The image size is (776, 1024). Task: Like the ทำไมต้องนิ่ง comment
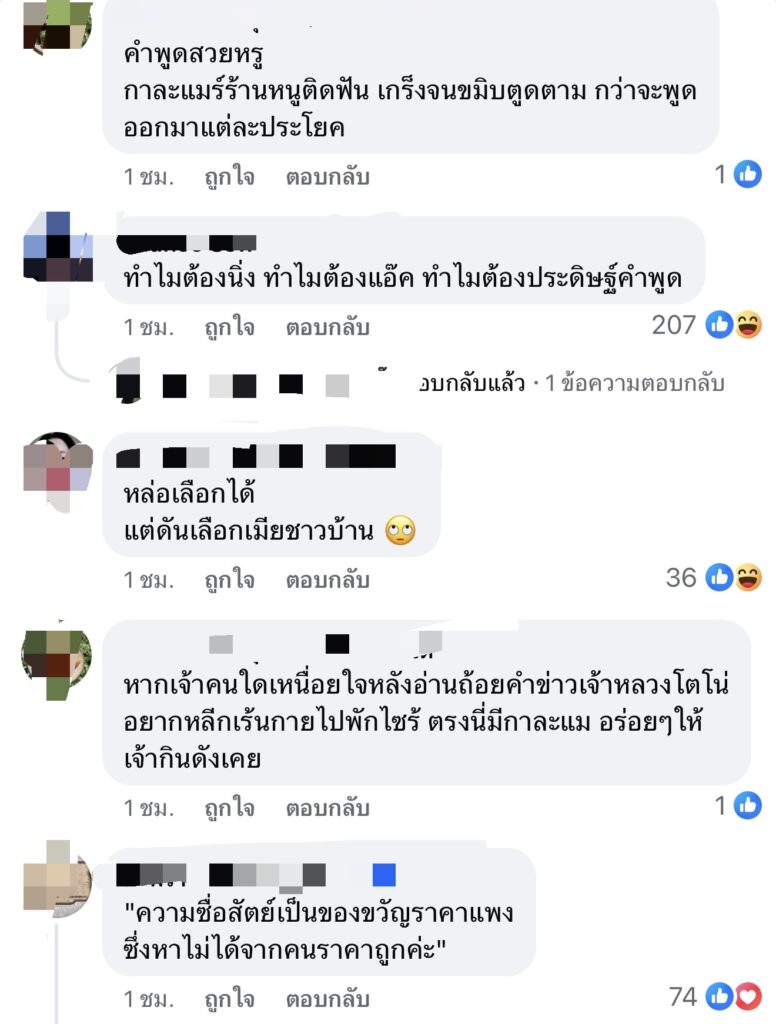tap(229, 327)
